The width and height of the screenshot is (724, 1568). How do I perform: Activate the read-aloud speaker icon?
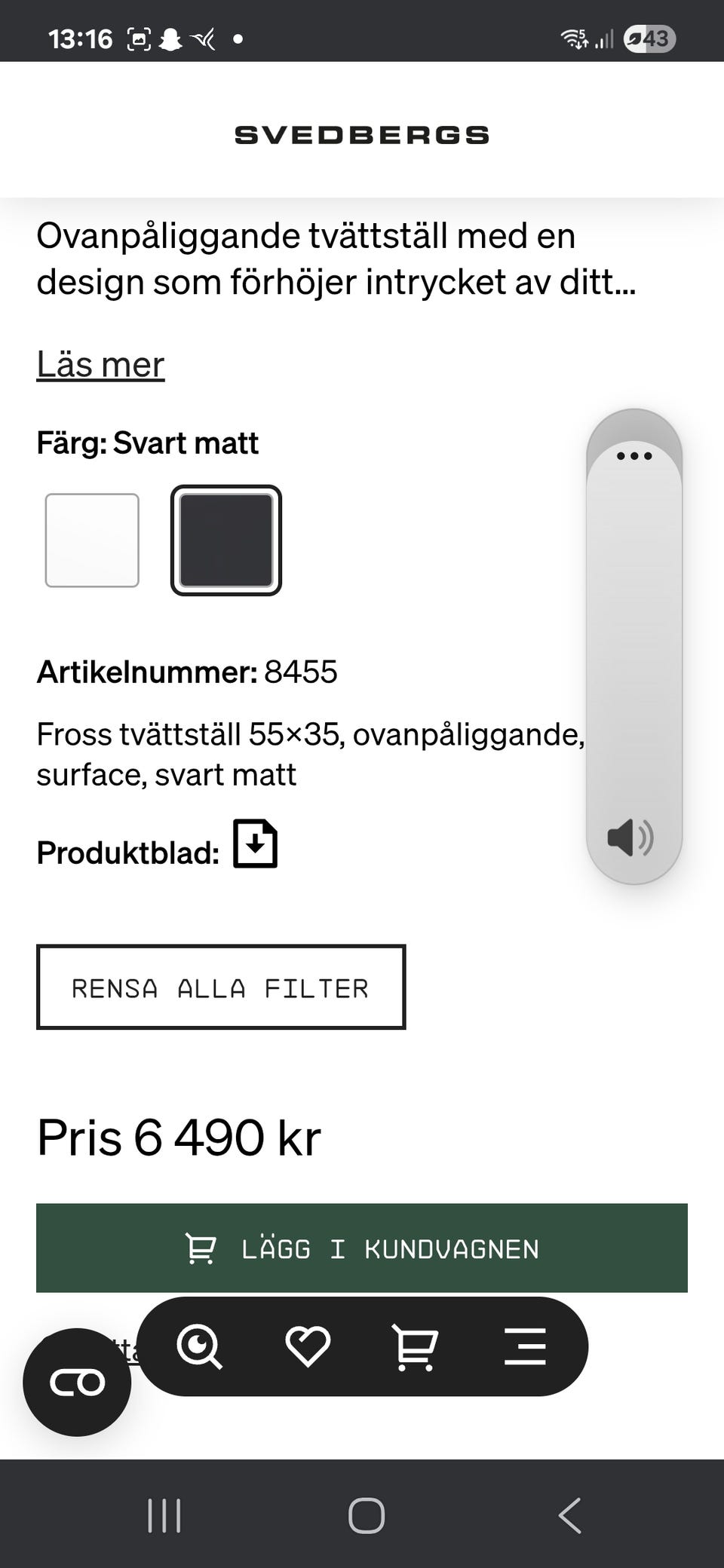click(632, 837)
